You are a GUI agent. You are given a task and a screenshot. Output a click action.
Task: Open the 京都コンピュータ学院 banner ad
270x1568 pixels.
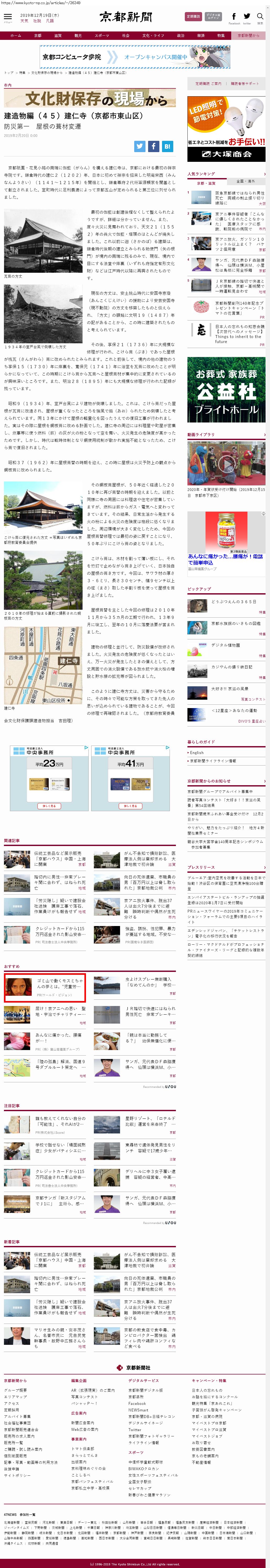click(x=134, y=57)
